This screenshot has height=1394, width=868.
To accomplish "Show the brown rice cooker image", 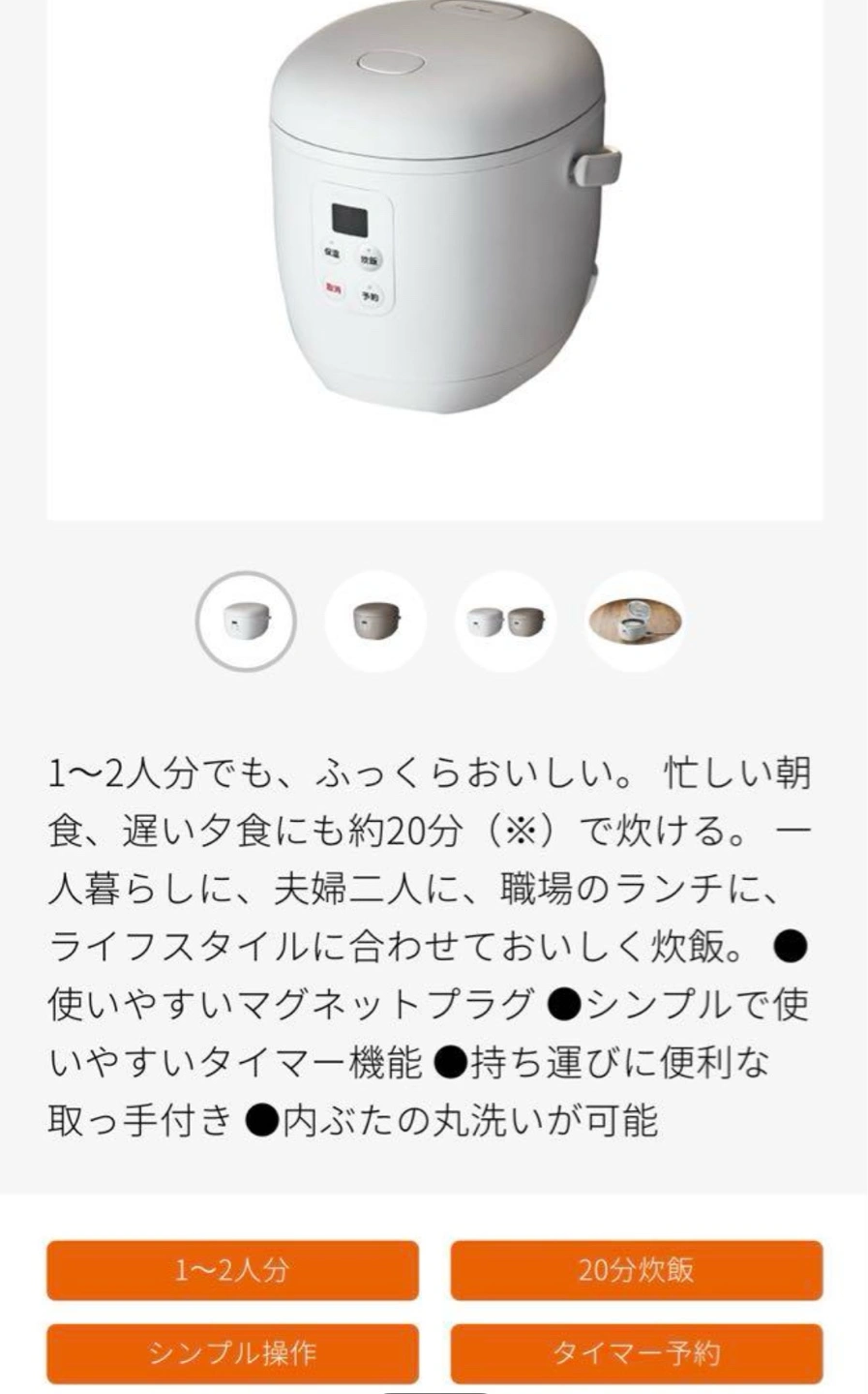I will point(375,621).
